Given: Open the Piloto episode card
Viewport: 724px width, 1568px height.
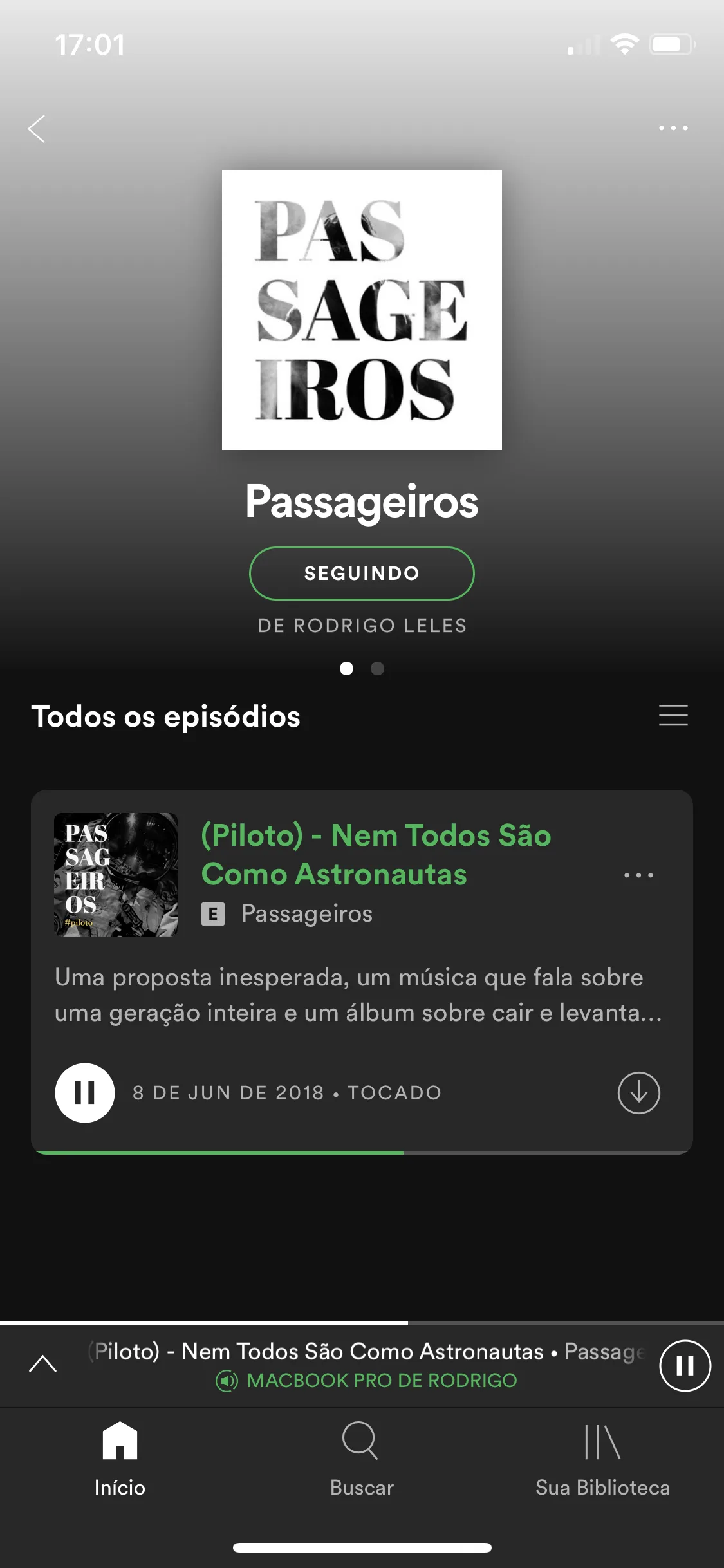Looking at the screenshot, I should (x=362, y=972).
